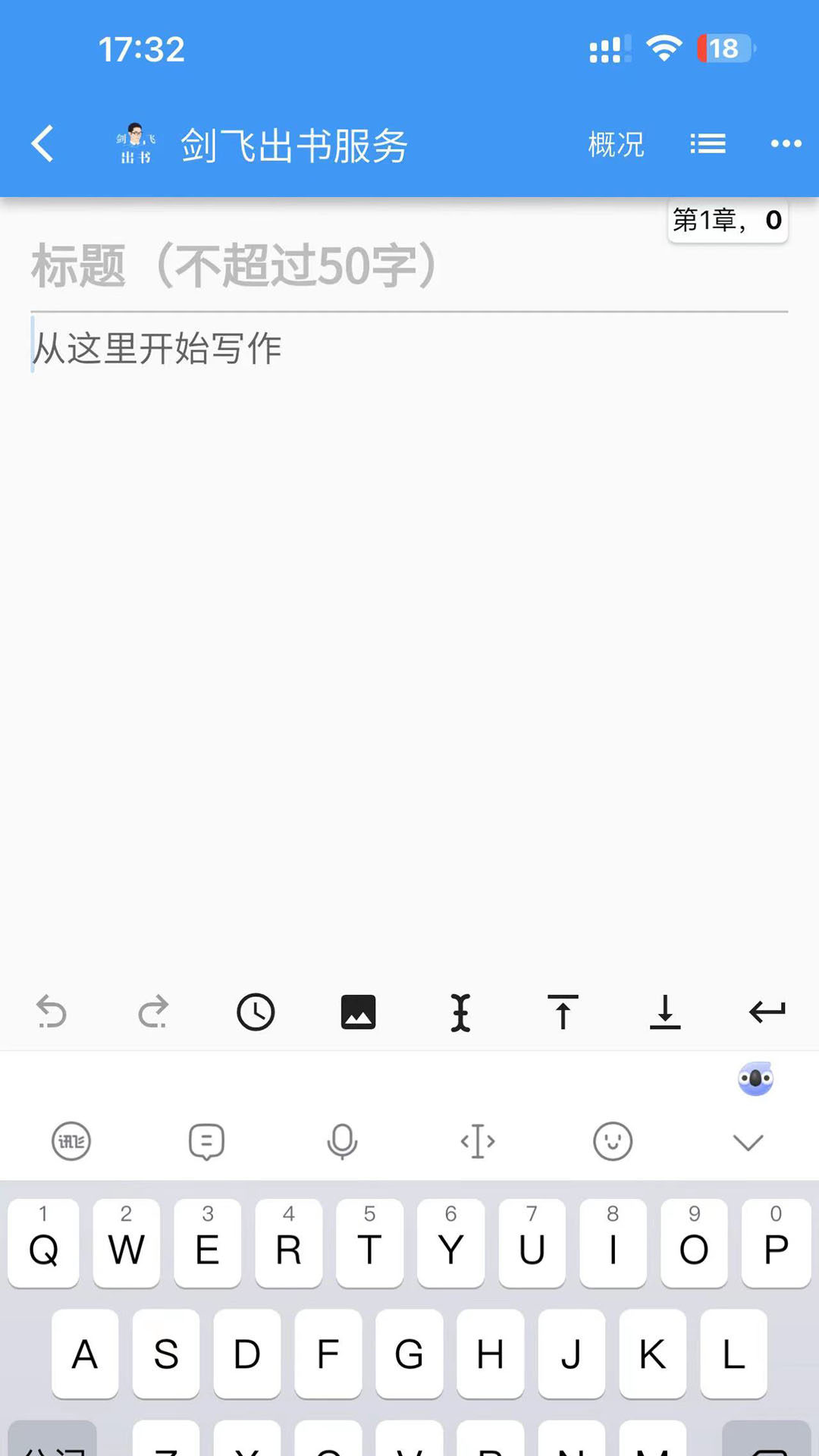This screenshot has height=1456, width=819.
Task: Switch to the emoji keyboard
Action: point(613,1141)
